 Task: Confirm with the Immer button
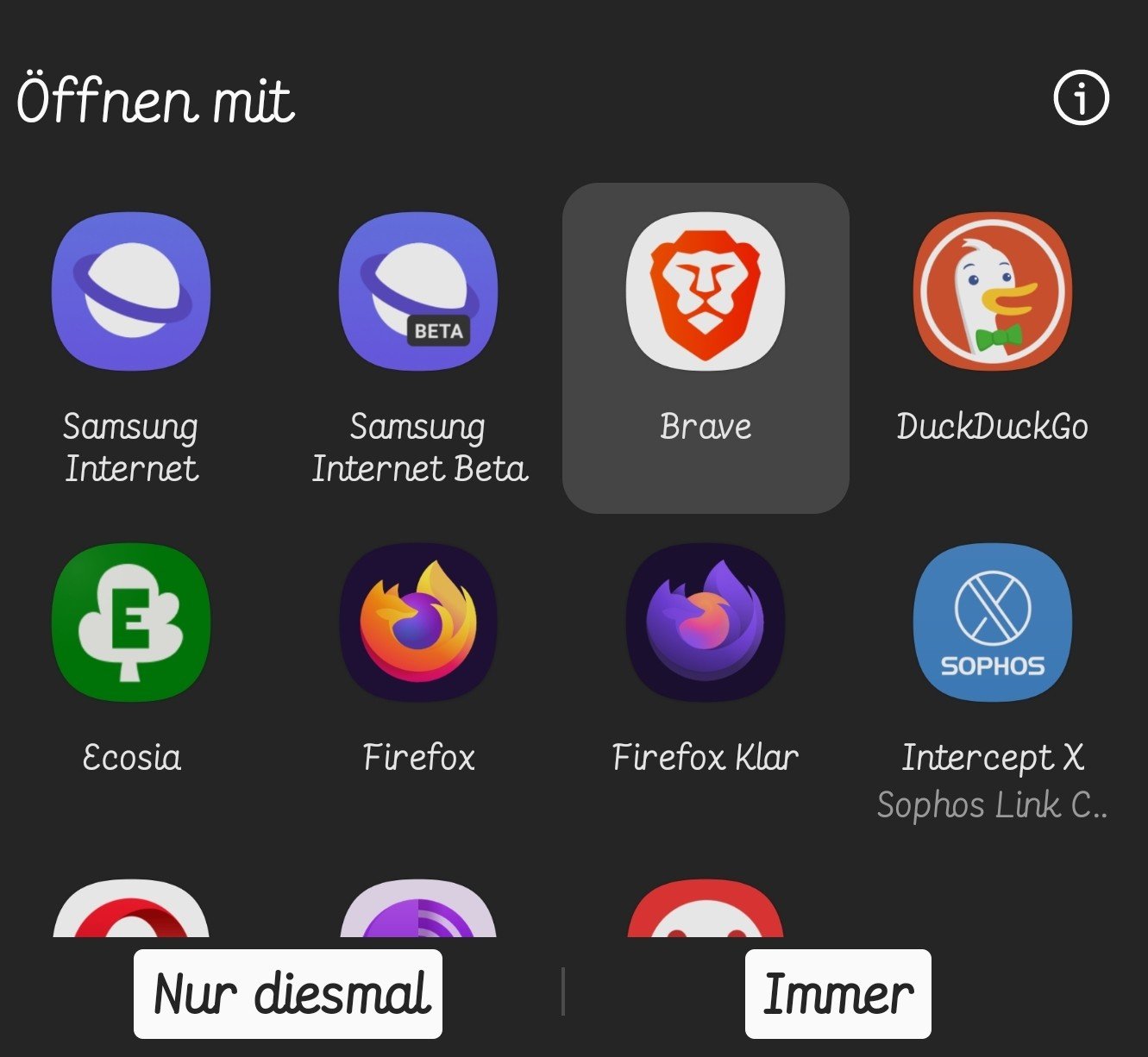point(837,994)
